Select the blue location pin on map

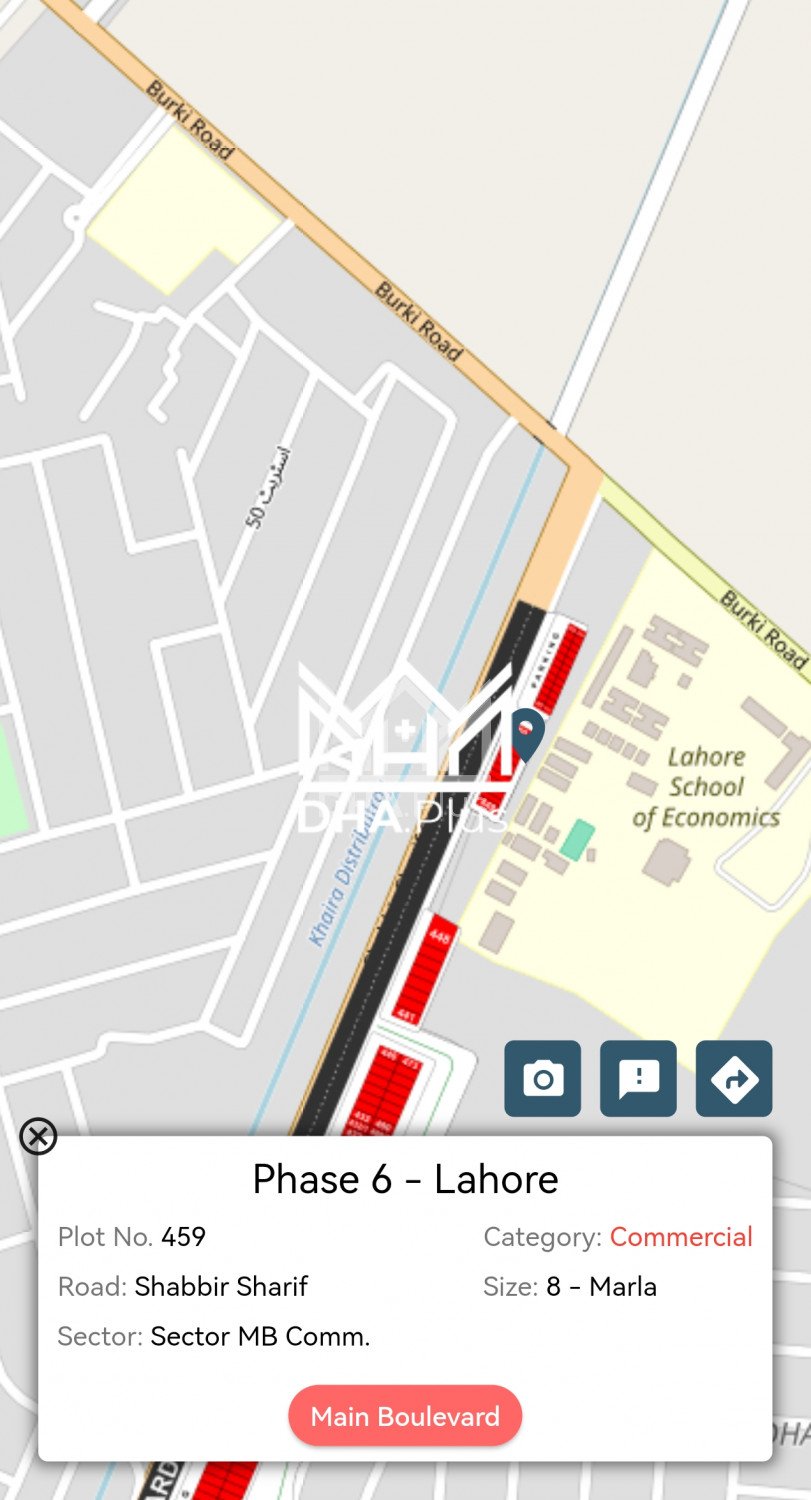pos(527,731)
